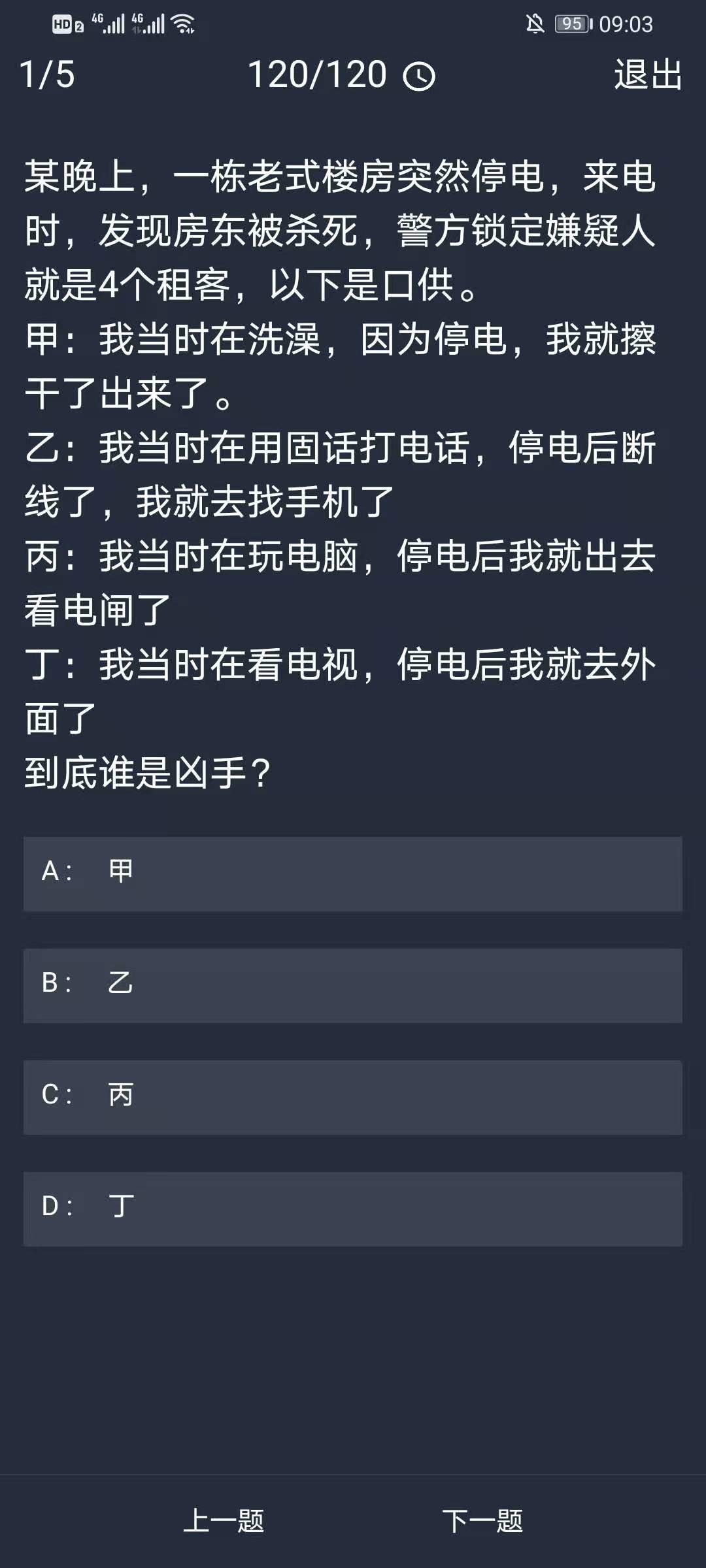This screenshot has width=706, height=1568.
Task: Tap 退出 to exit the quiz
Action: [647, 74]
